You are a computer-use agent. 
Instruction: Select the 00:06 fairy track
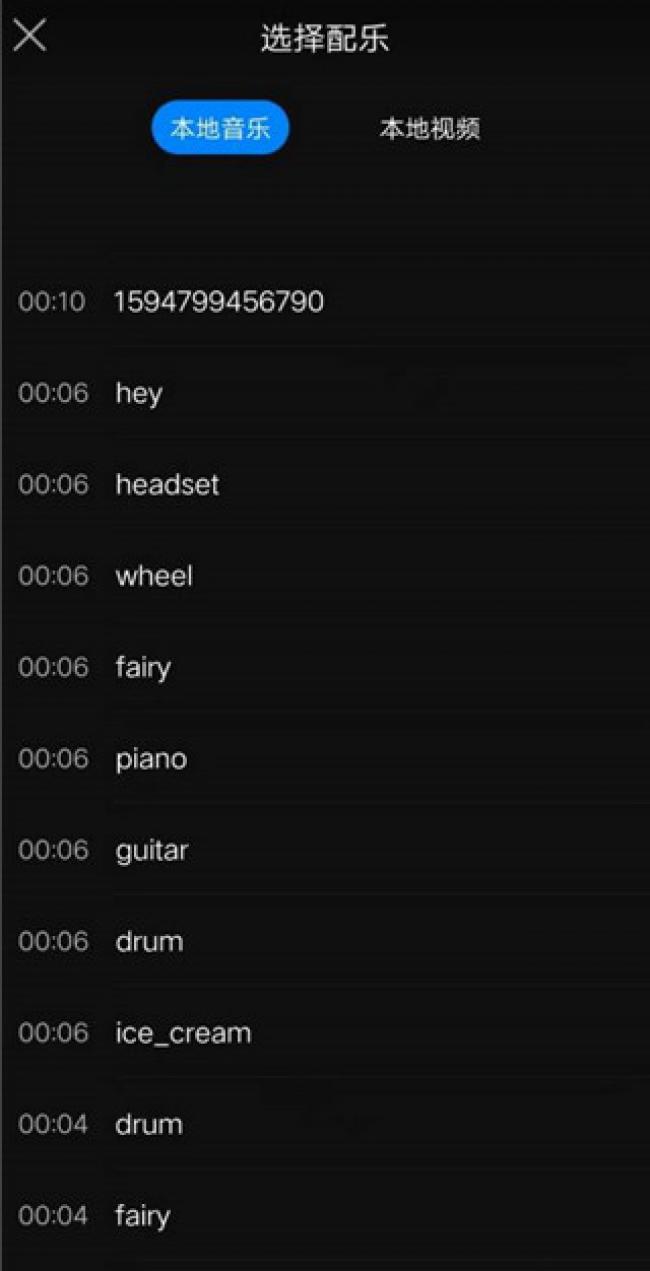coord(143,667)
